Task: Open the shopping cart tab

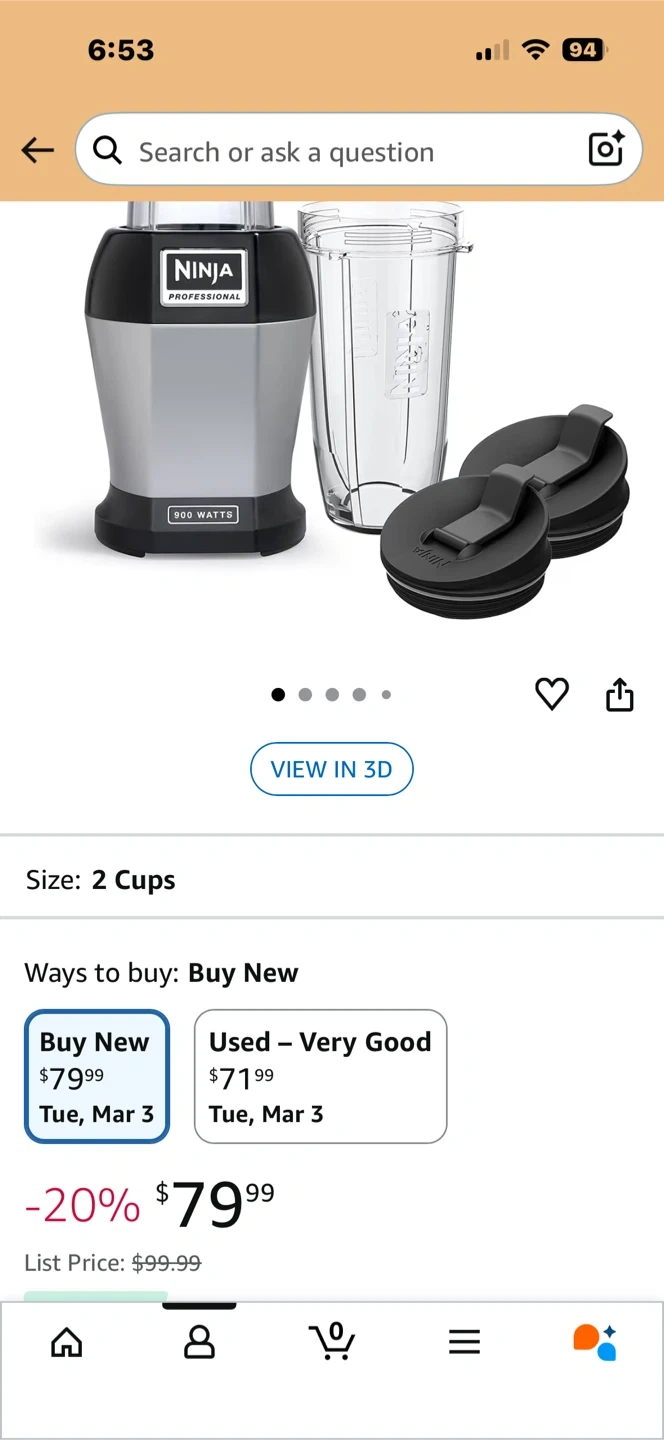Action: (x=332, y=1341)
